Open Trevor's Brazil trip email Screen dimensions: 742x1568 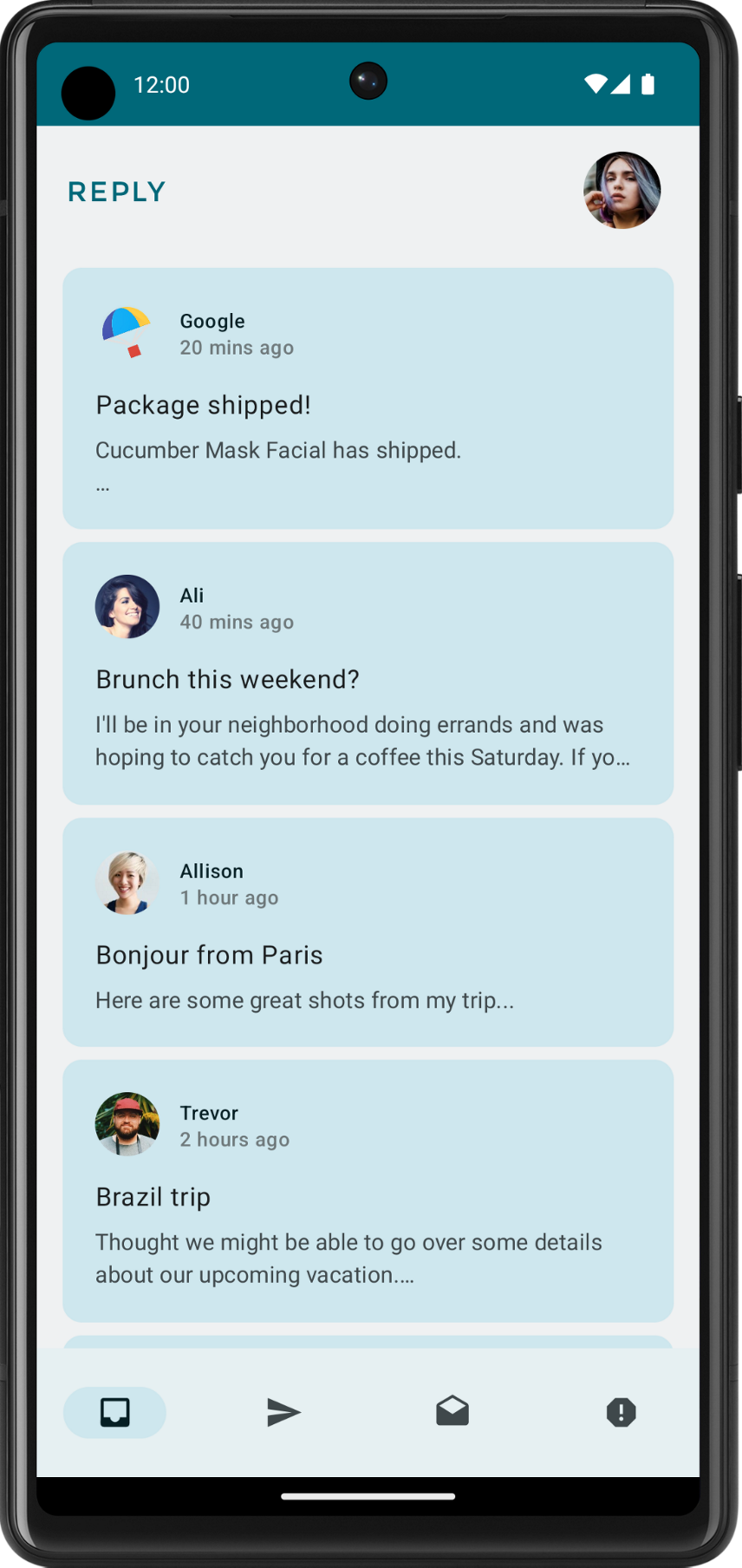(x=368, y=1191)
